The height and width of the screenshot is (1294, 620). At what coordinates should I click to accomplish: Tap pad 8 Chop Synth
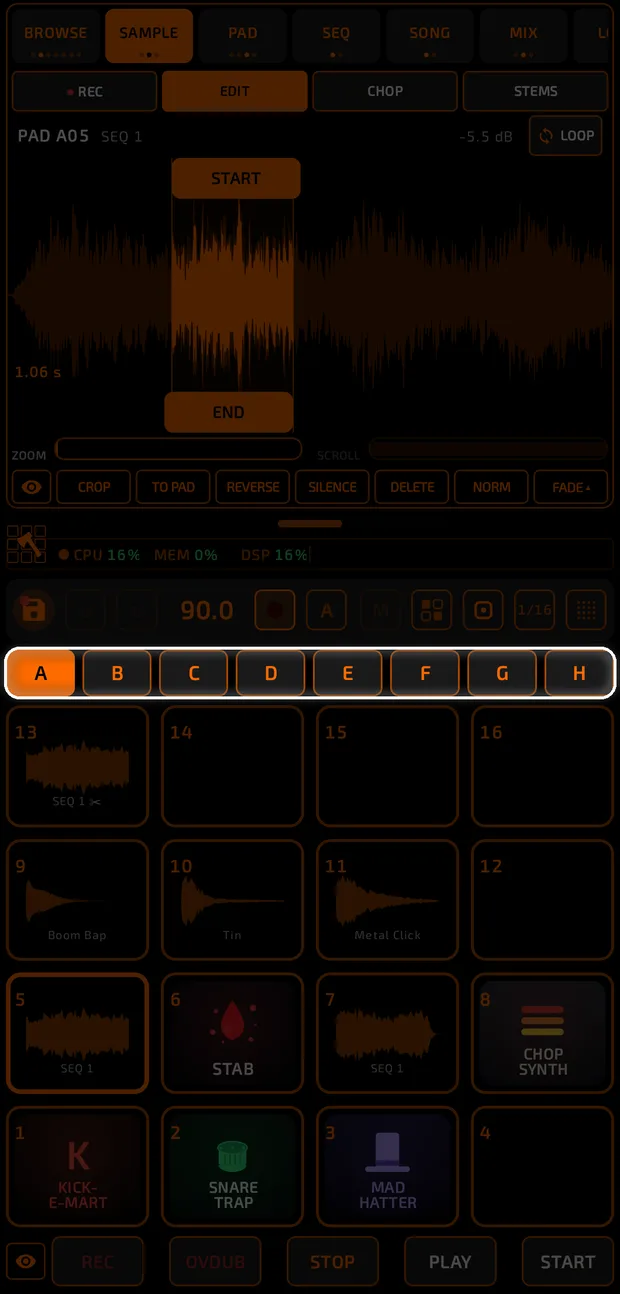542,1033
